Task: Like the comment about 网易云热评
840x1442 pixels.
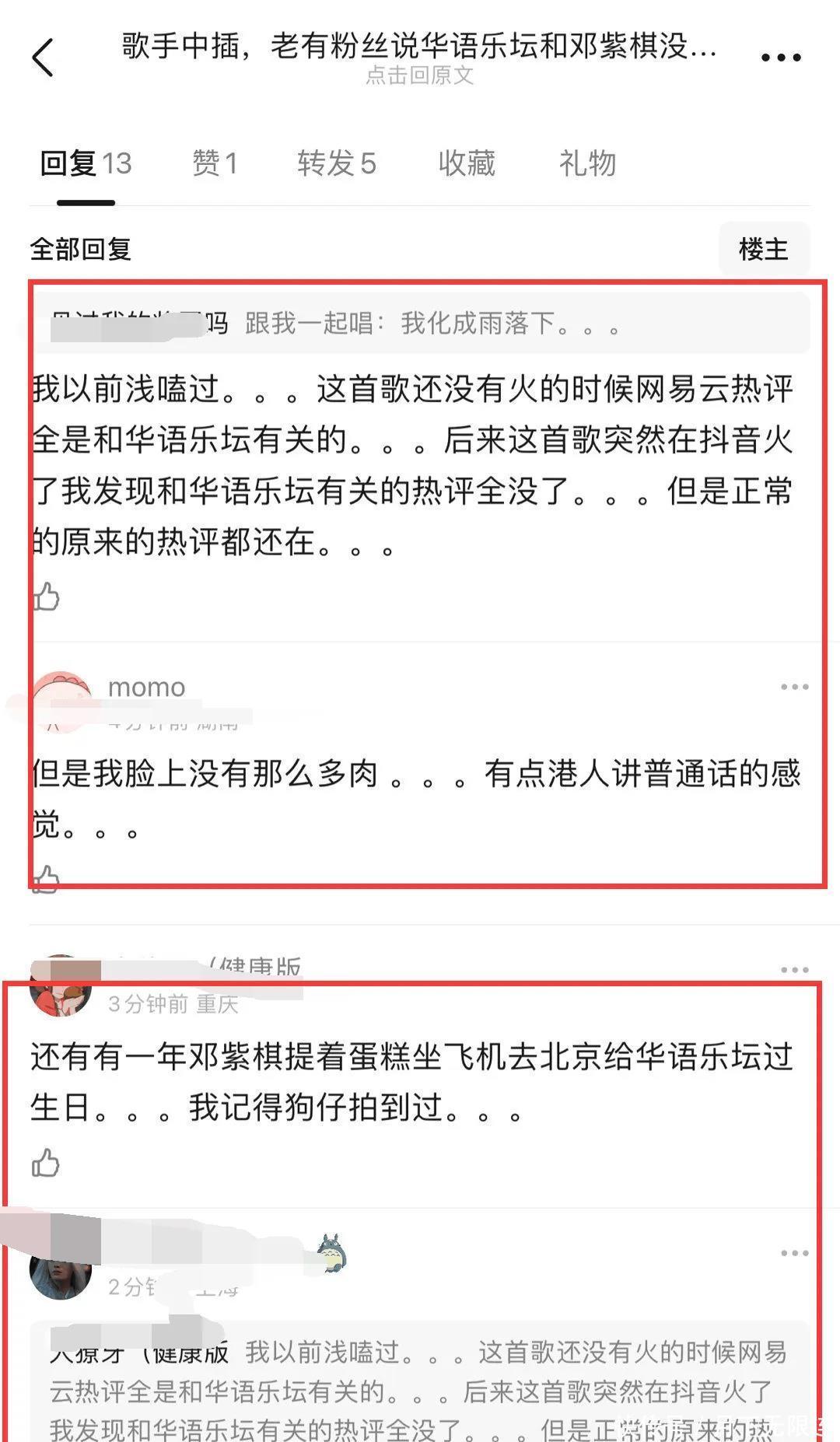Action: (47, 597)
